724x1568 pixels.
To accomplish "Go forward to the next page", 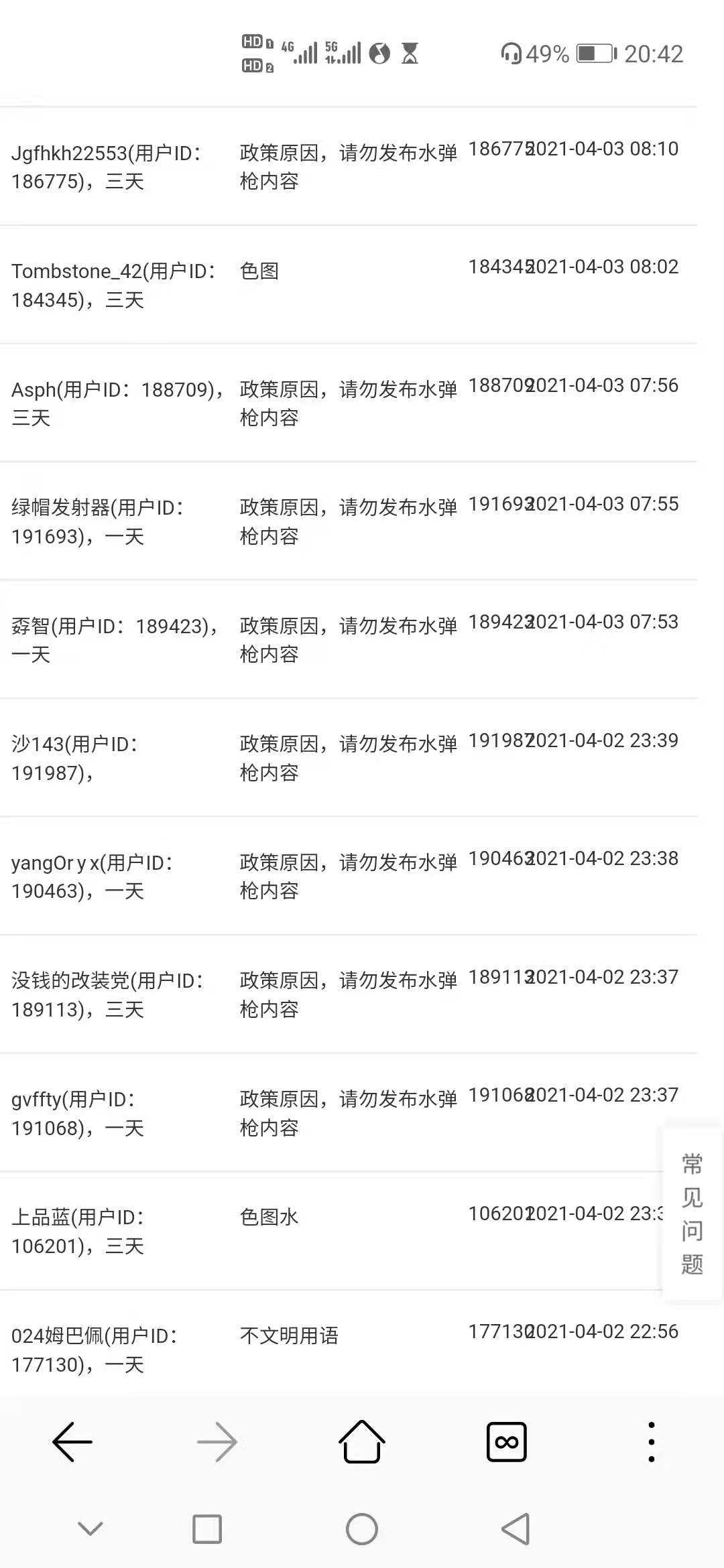I will click(x=217, y=1441).
